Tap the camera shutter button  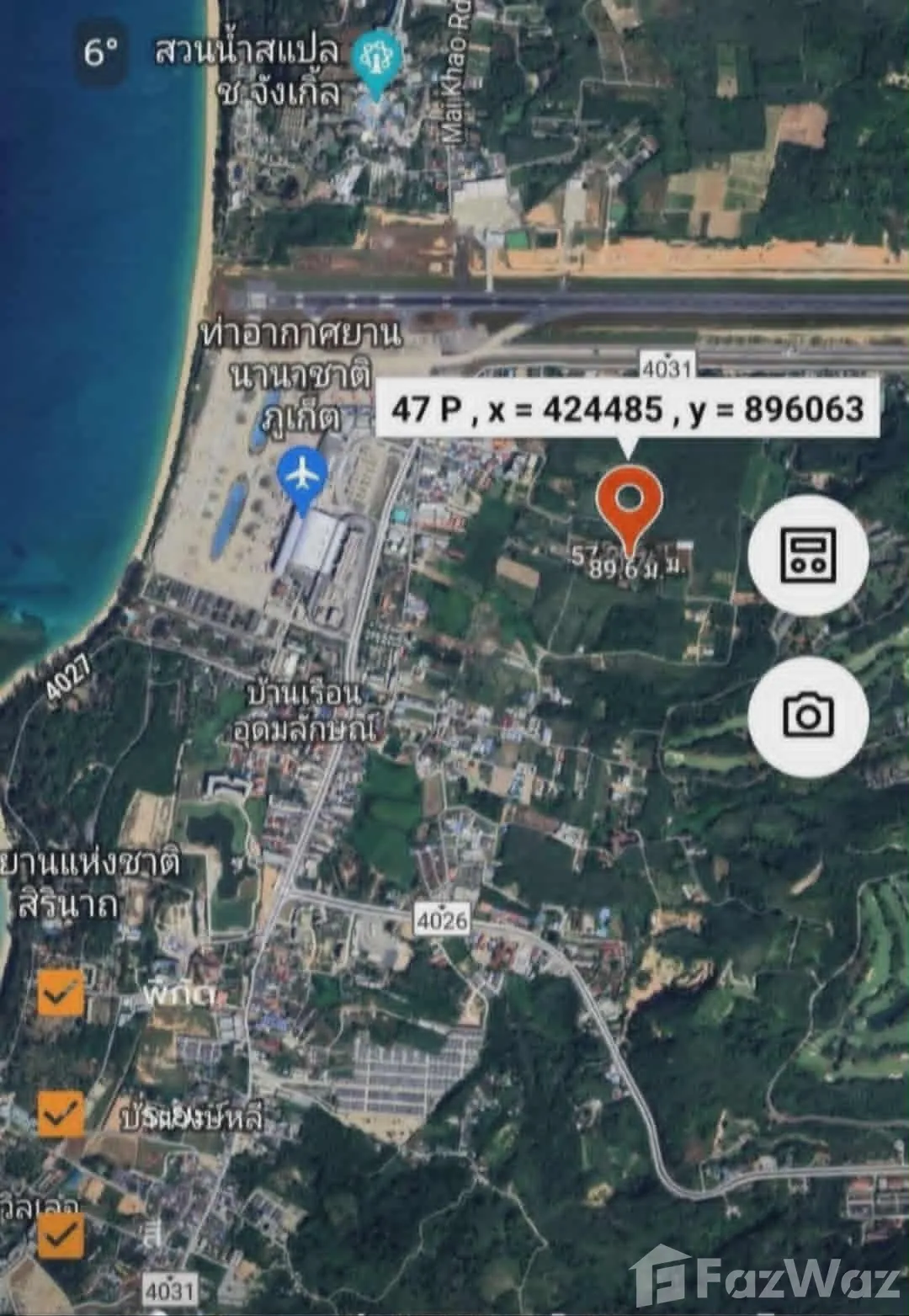807,717
